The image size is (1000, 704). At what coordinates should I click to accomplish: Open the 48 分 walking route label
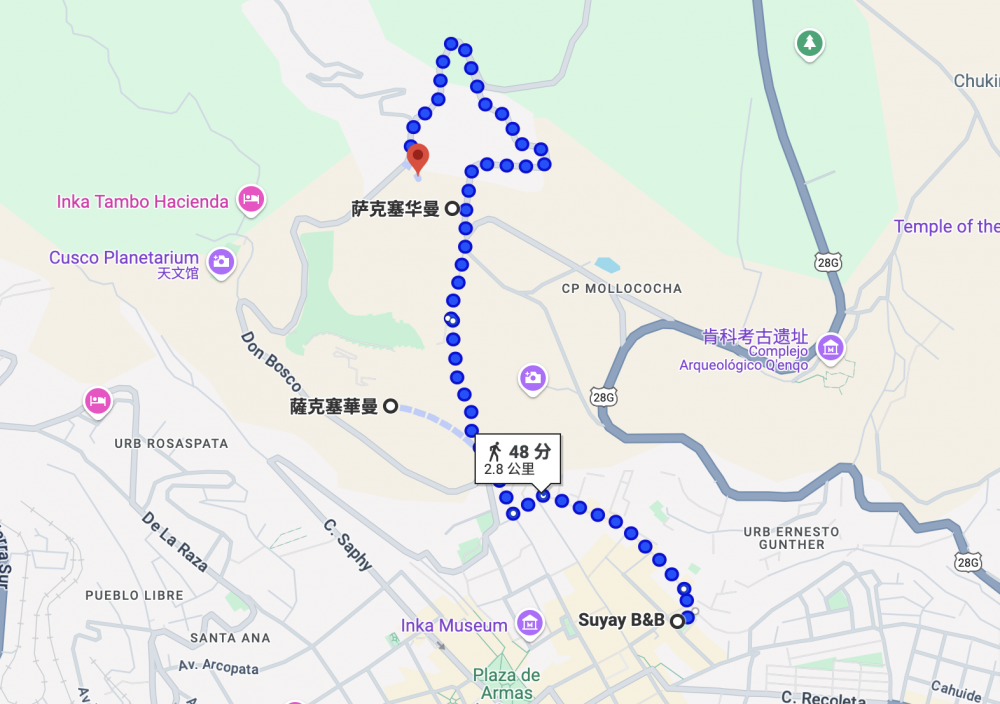(x=519, y=459)
